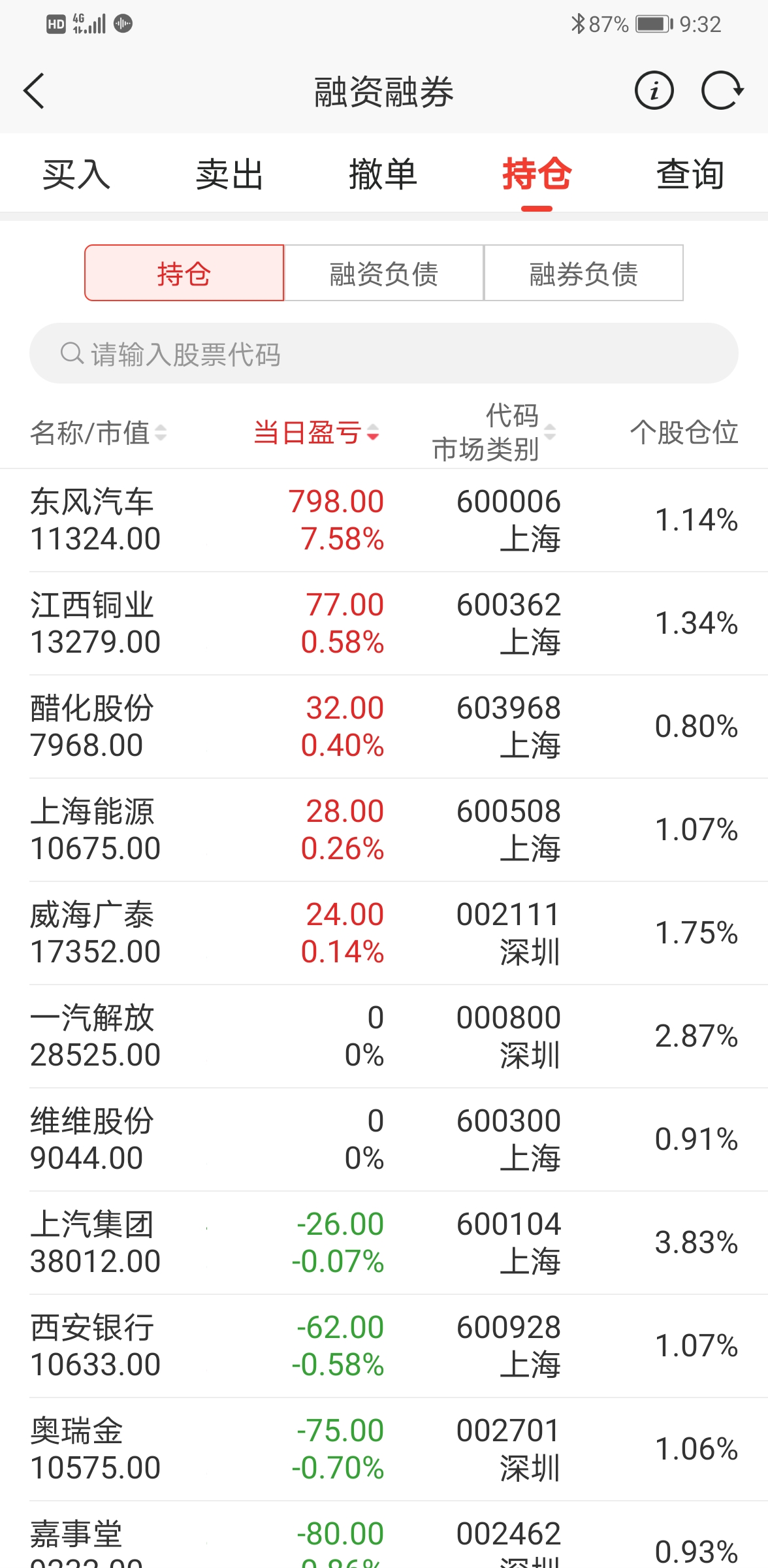Viewport: 768px width, 1568px height.
Task: Select the 融资负债 segment
Action: point(384,273)
